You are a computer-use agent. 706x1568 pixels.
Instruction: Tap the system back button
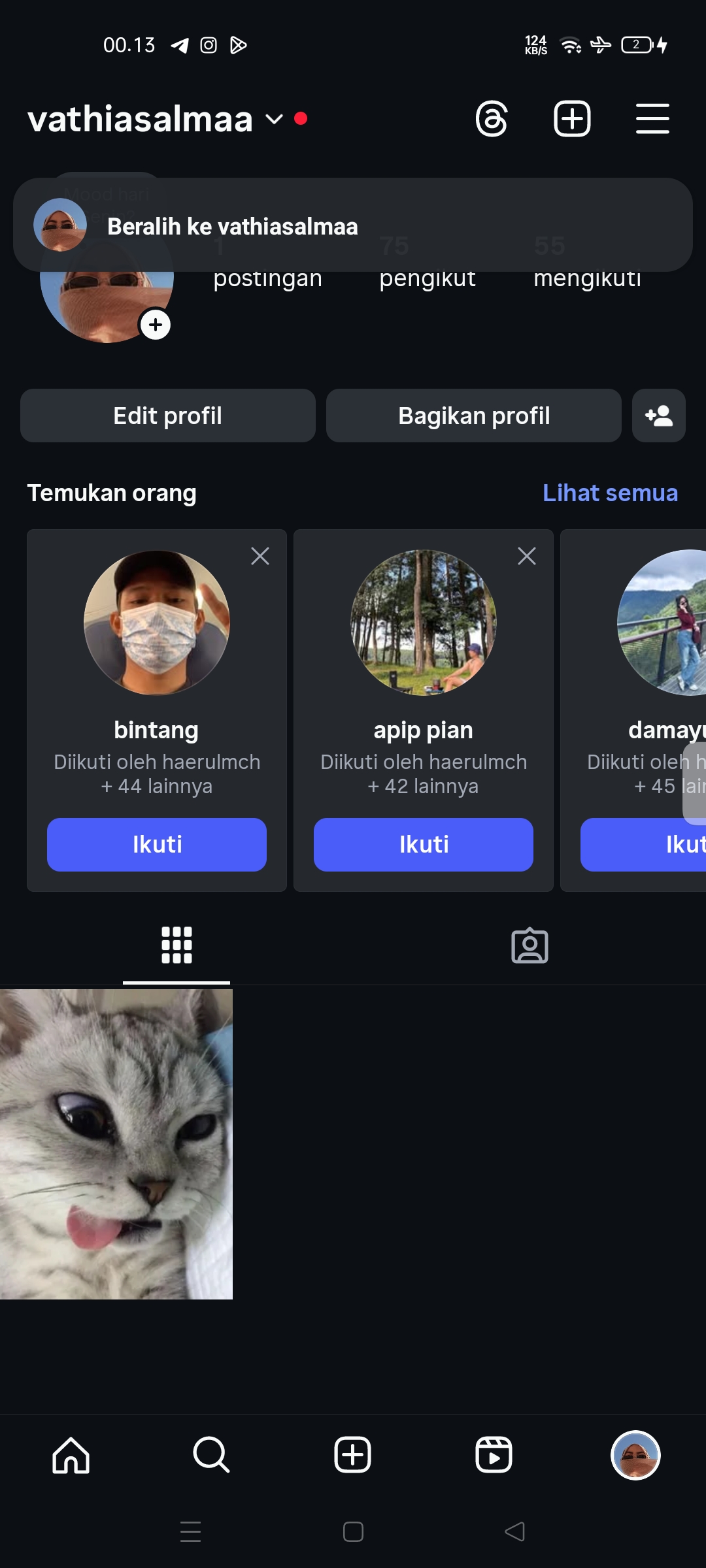(x=515, y=1531)
